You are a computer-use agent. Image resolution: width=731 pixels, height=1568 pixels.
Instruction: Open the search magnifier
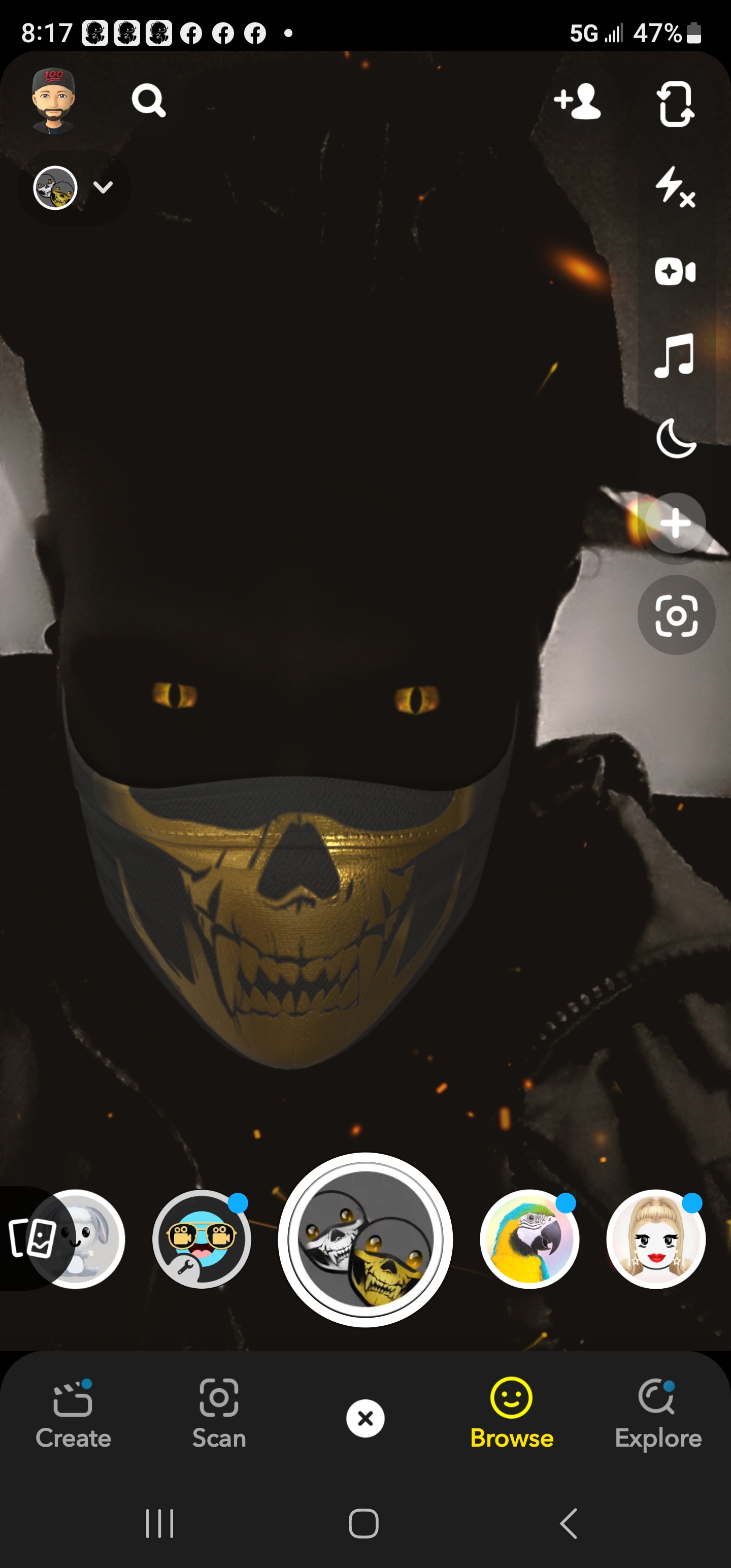pos(149,101)
